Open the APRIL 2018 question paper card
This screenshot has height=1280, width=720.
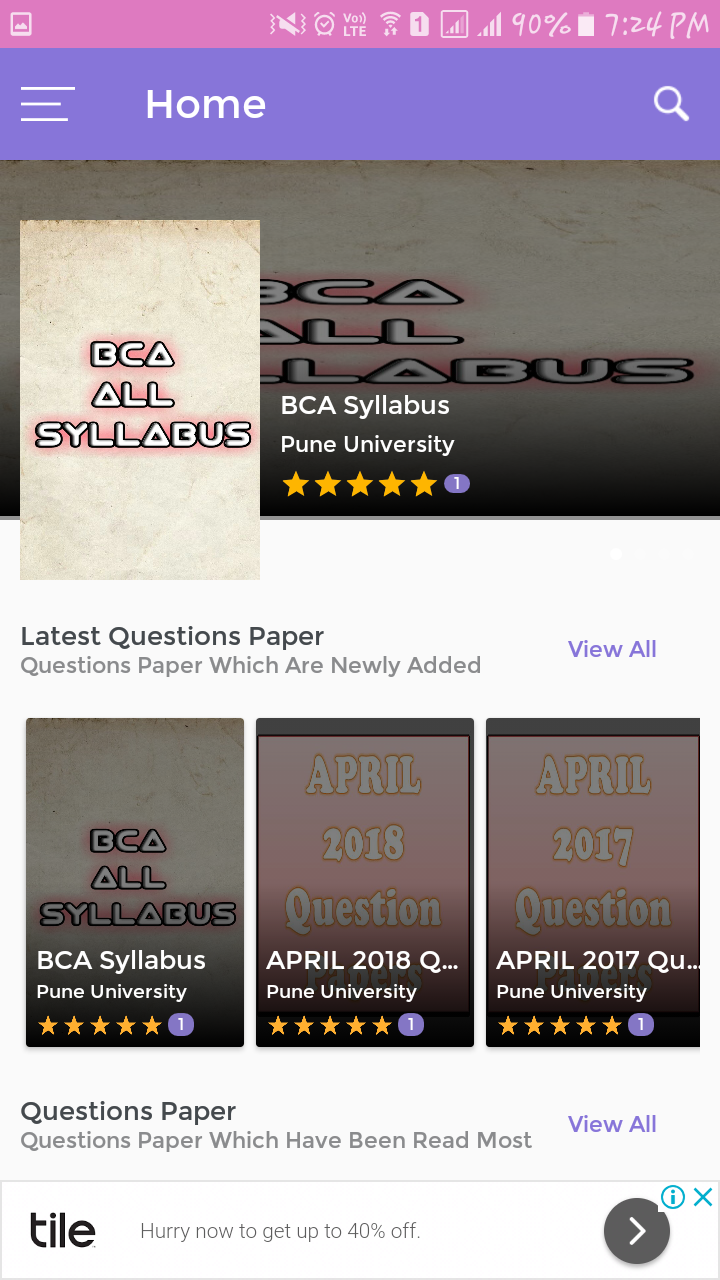(x=365, y=882)
